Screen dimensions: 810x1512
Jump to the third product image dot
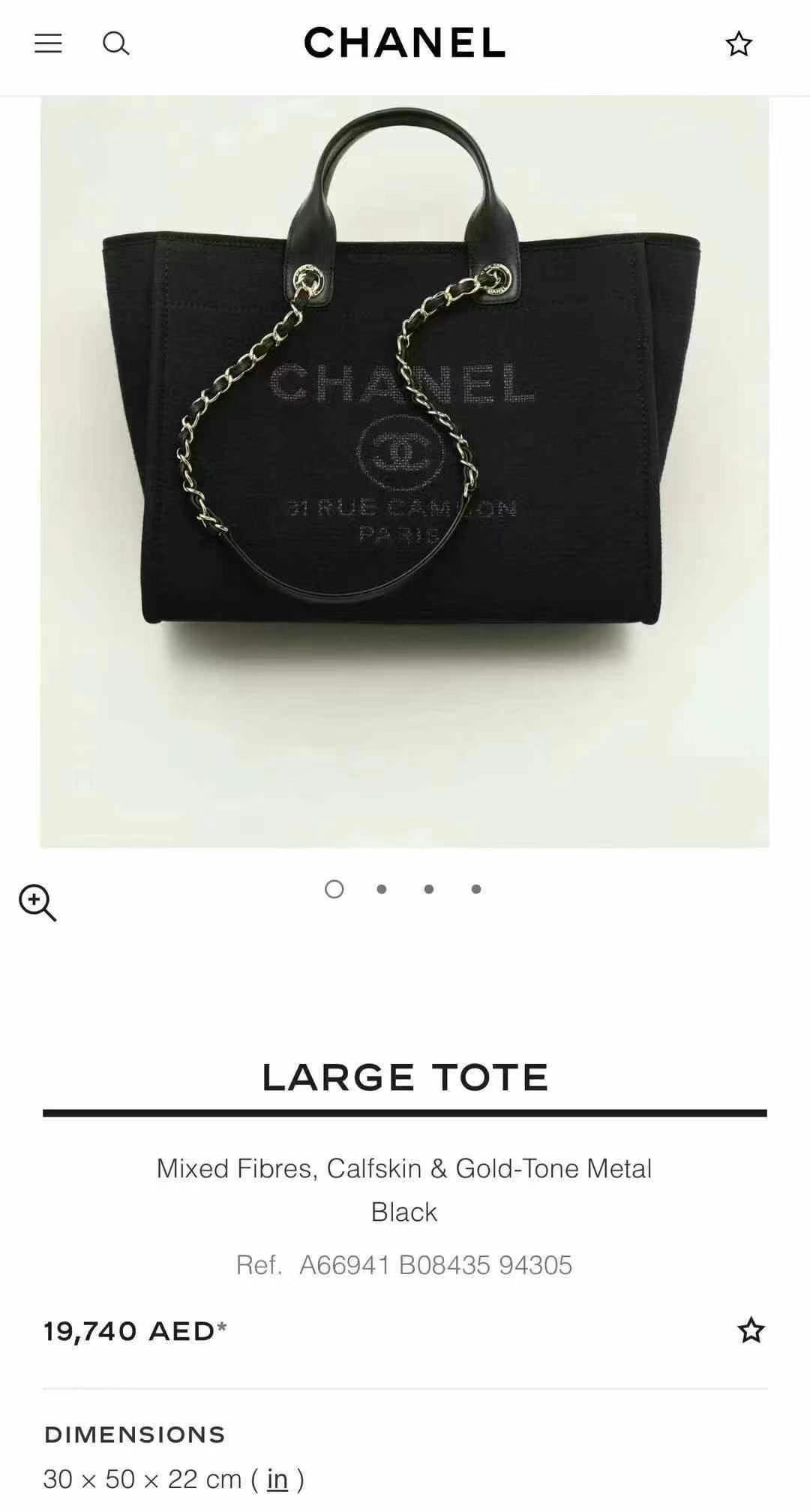429,889
